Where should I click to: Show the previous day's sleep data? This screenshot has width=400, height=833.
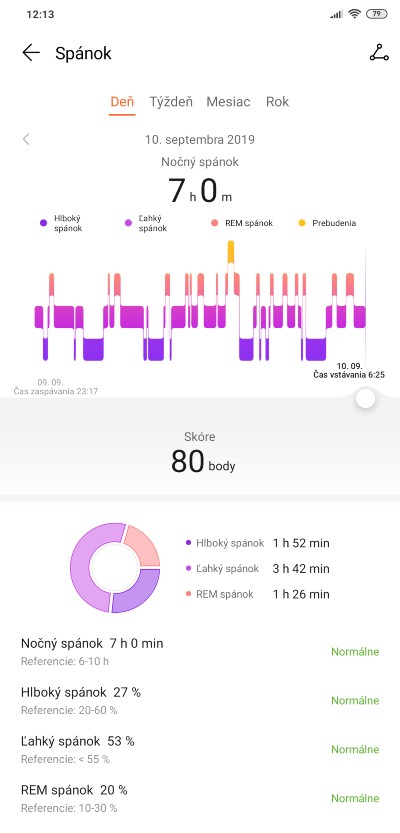[x=26, y=140]
